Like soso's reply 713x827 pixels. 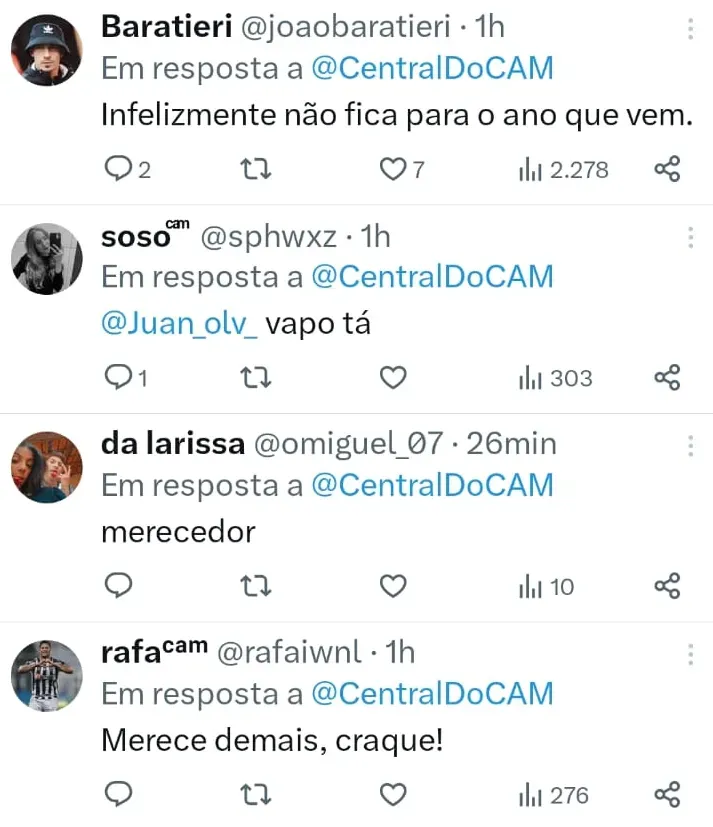tap(394, 377)
